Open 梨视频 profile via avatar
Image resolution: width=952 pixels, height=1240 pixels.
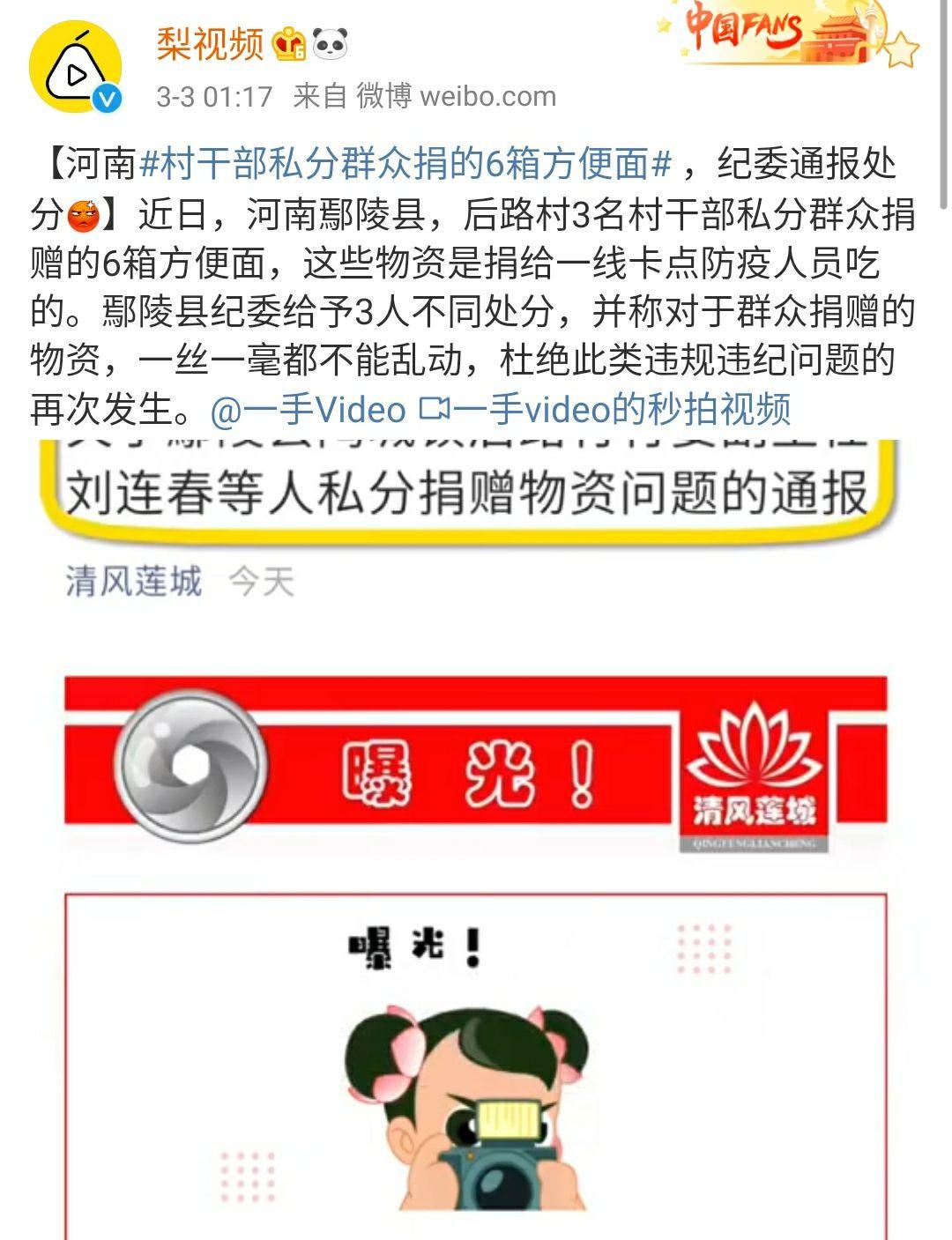click(x=75, y=68)
